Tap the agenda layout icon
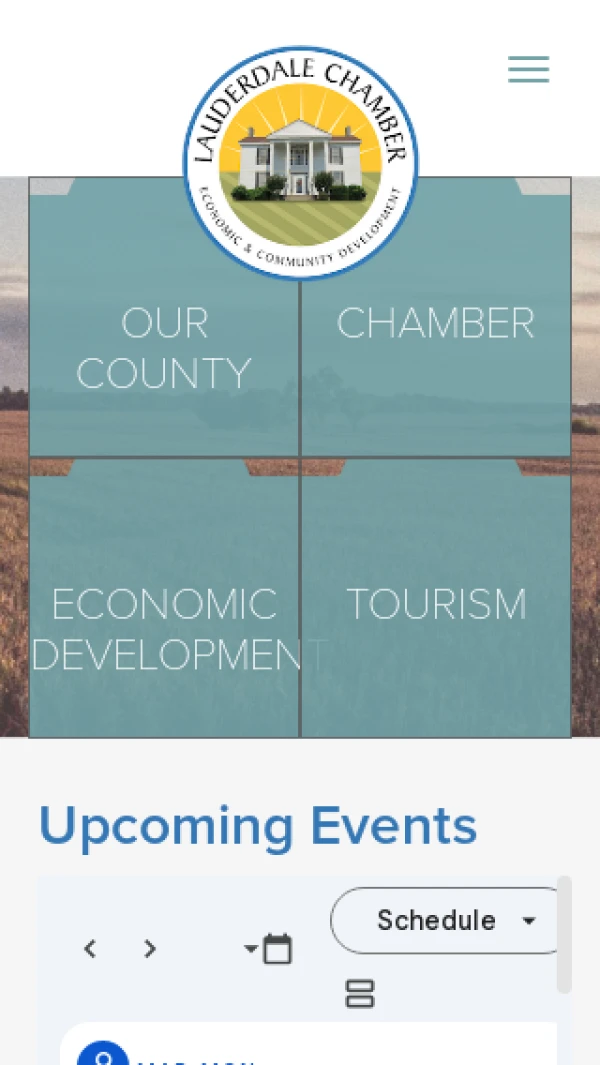 [x=360, y=993]
